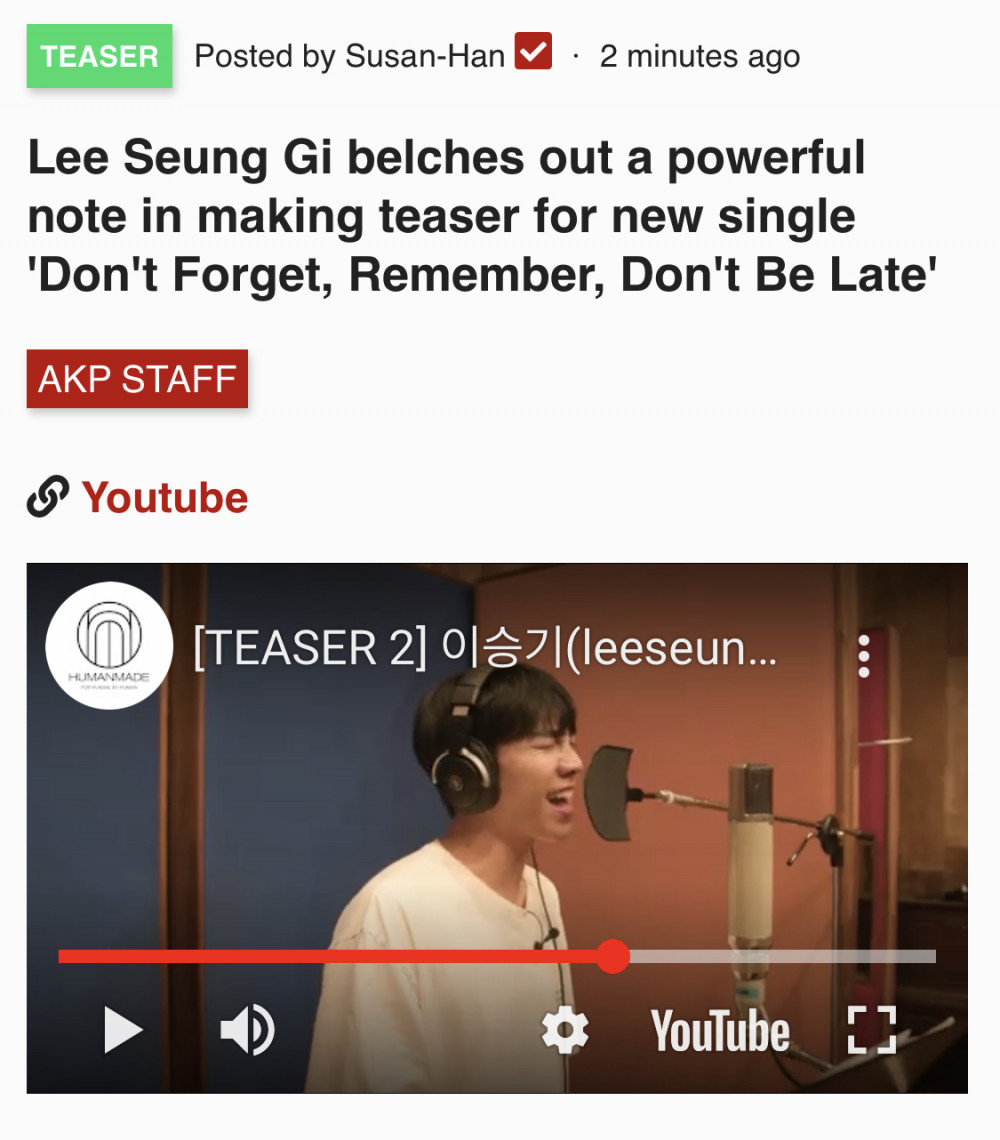Open the HUMANMADE channel avatar
This screenshot has height=1140, width=1000.
click(x=110, y=646)
